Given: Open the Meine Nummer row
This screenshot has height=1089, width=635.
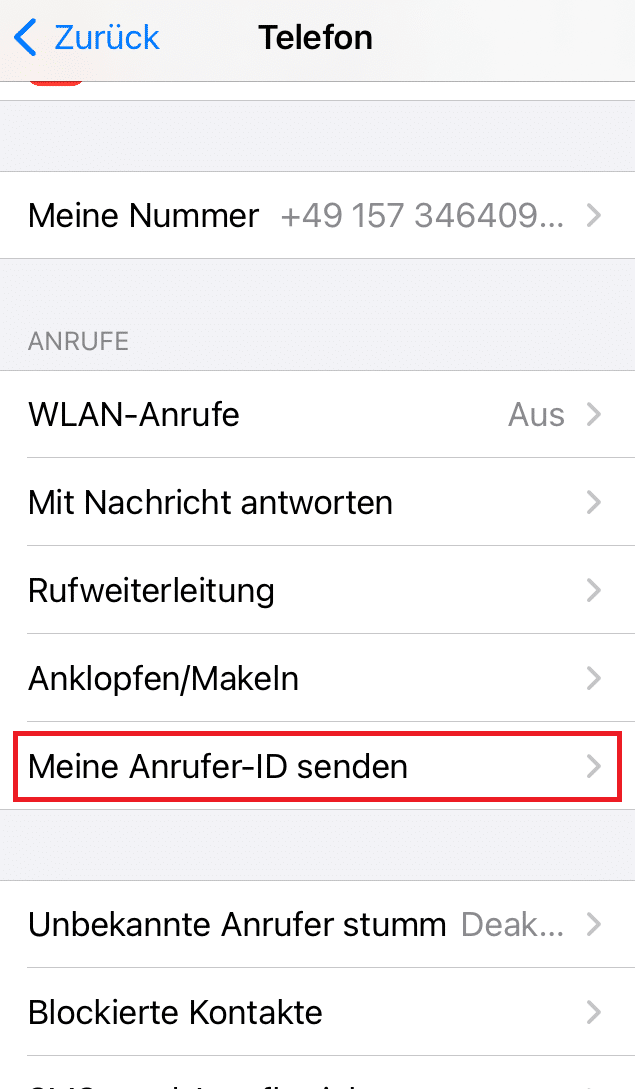Looking at the screenshot, I should [316, 215].
